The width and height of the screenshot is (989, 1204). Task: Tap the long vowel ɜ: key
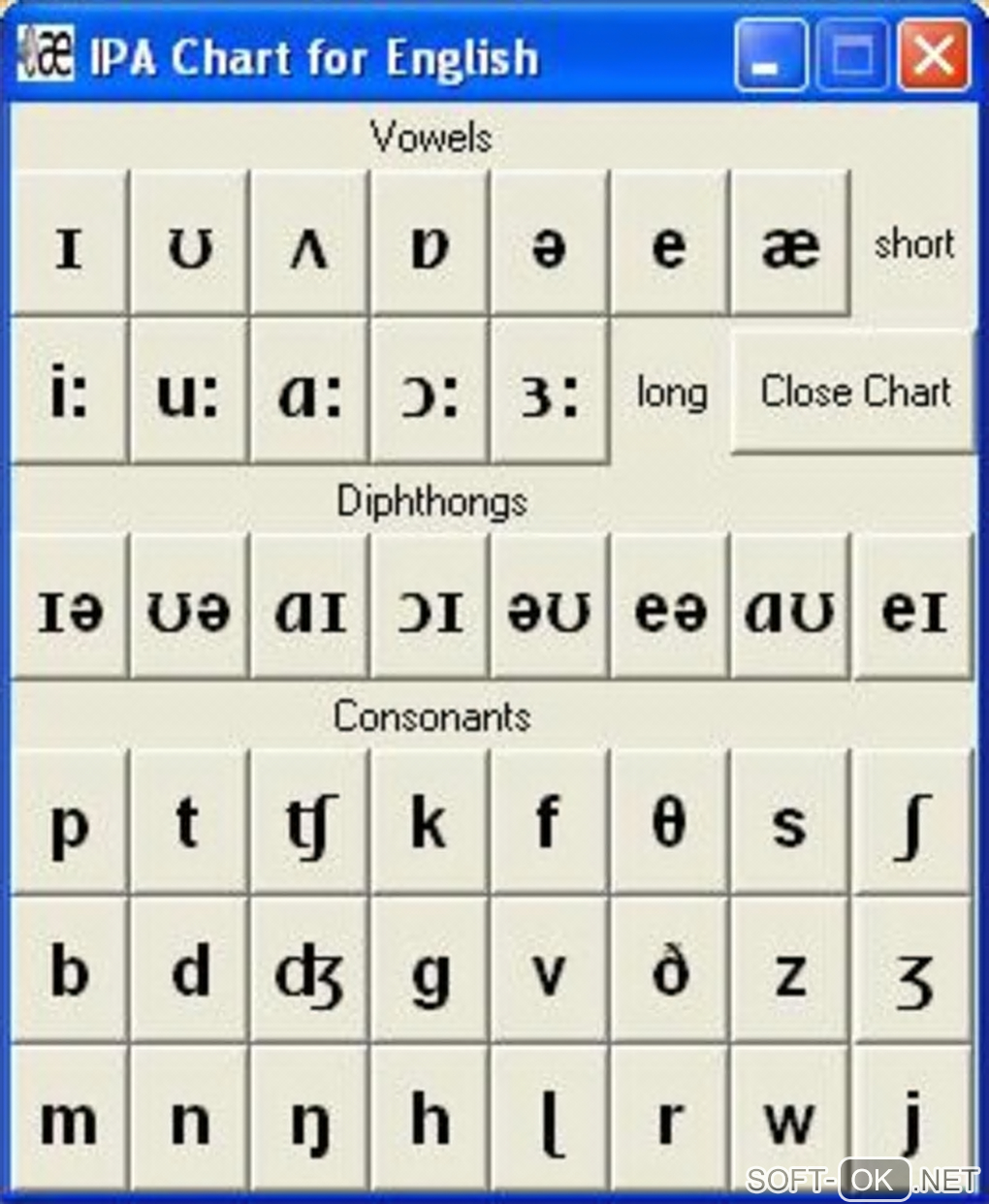pyautogui.click(x=550, y=392)
